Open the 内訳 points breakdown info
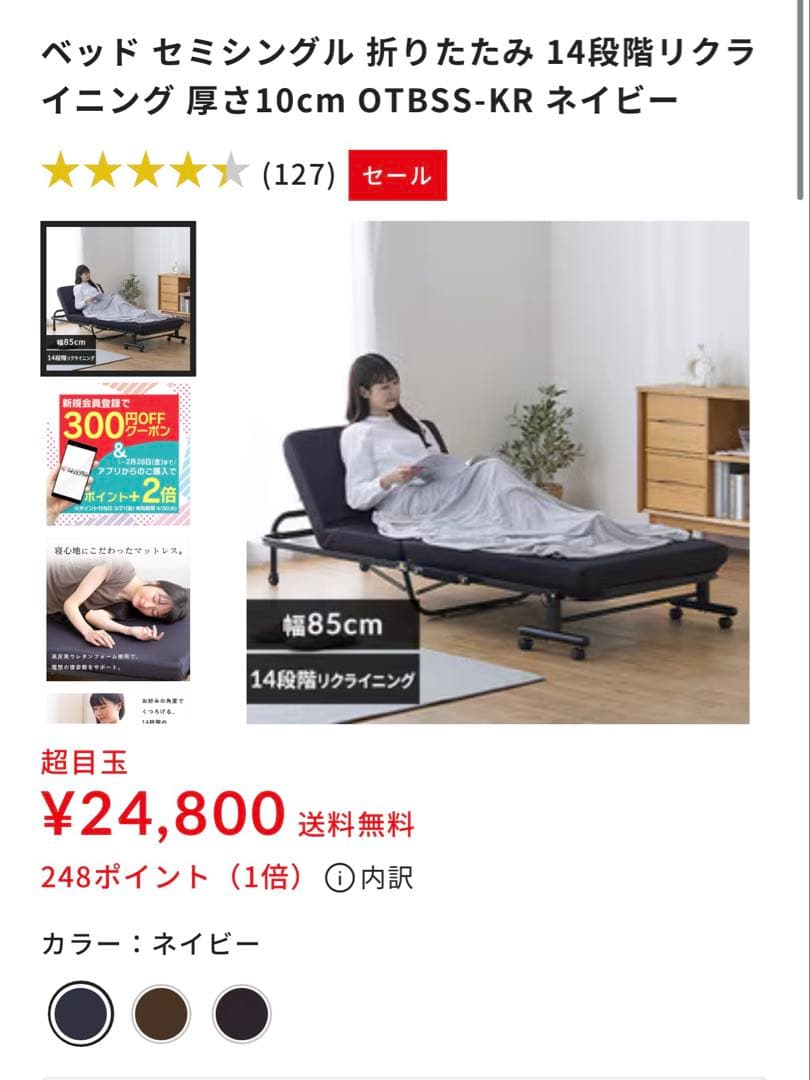Screen dimensions: 810x1080 [x=369, y=878]
